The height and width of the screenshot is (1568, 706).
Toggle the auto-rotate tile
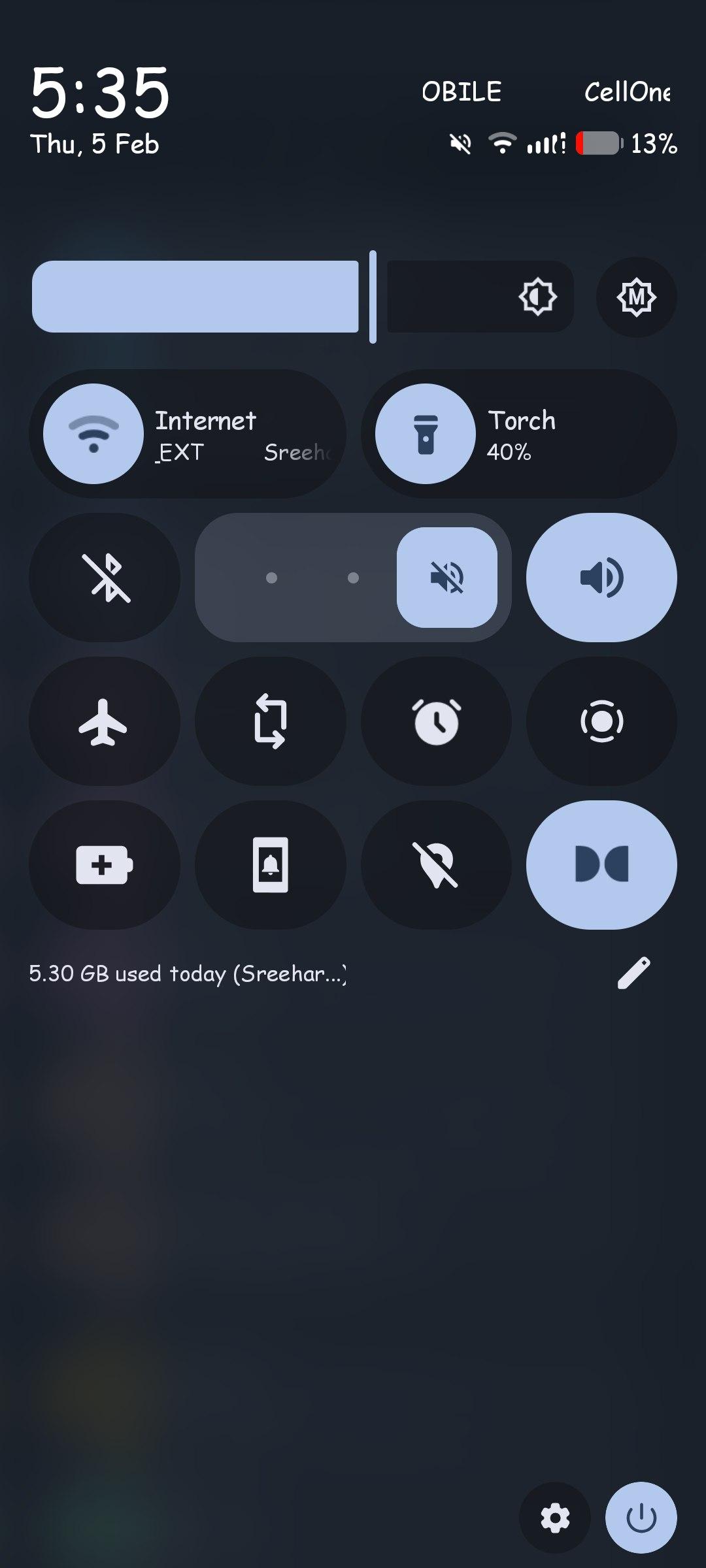point(271,721)
